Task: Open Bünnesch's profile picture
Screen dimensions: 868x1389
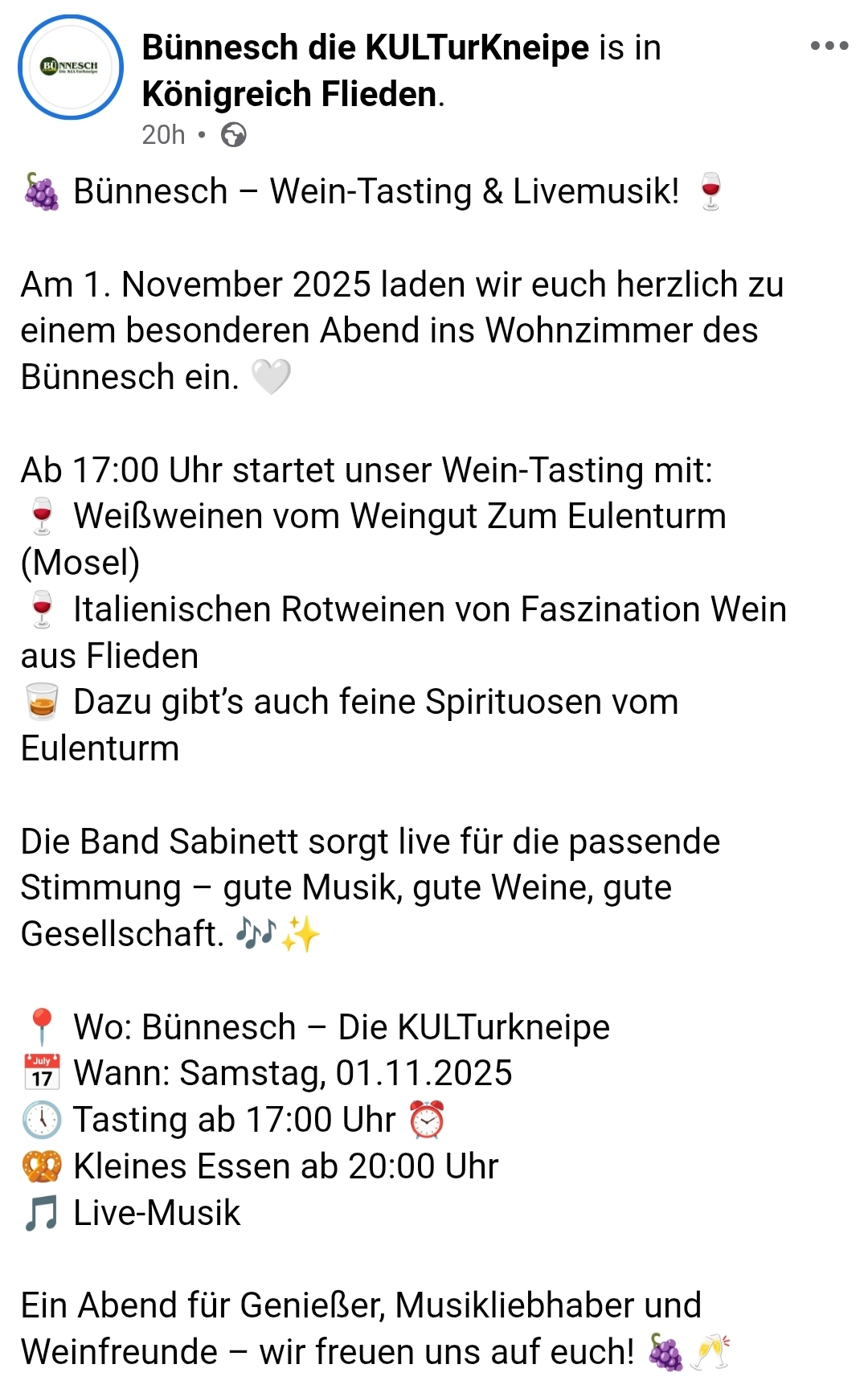Action: tap(71, 68)
